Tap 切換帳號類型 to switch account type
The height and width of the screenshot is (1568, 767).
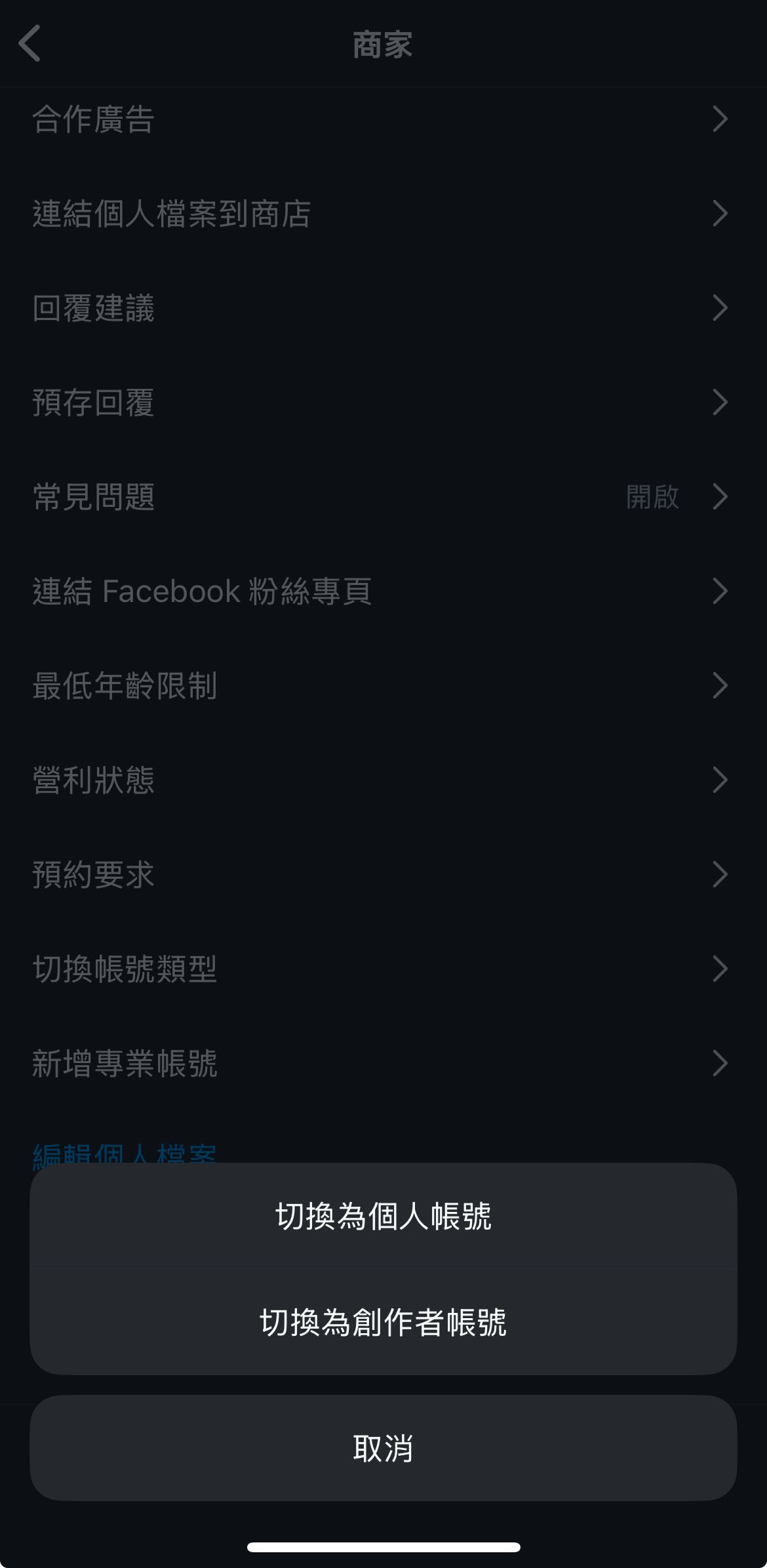click(125, 967)
